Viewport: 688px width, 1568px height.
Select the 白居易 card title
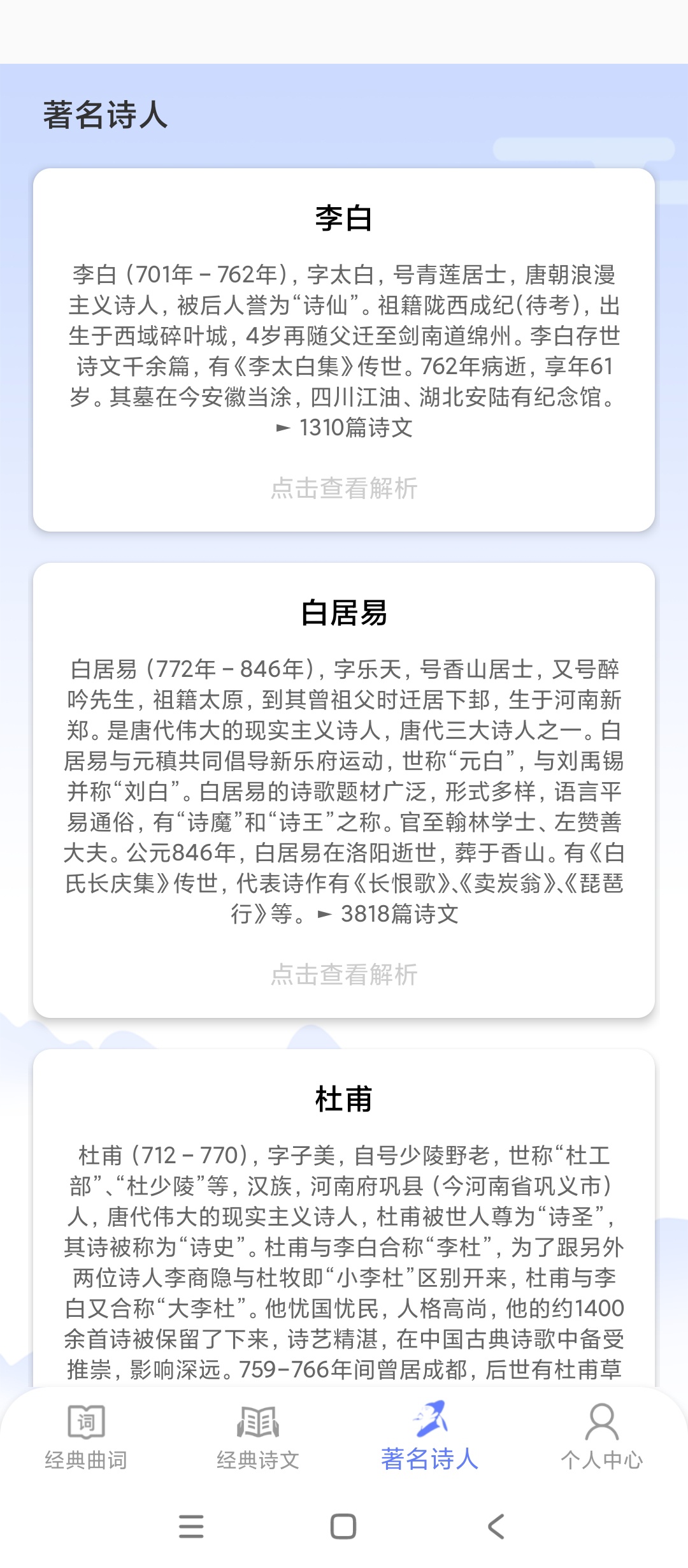(x=344, y=614)
